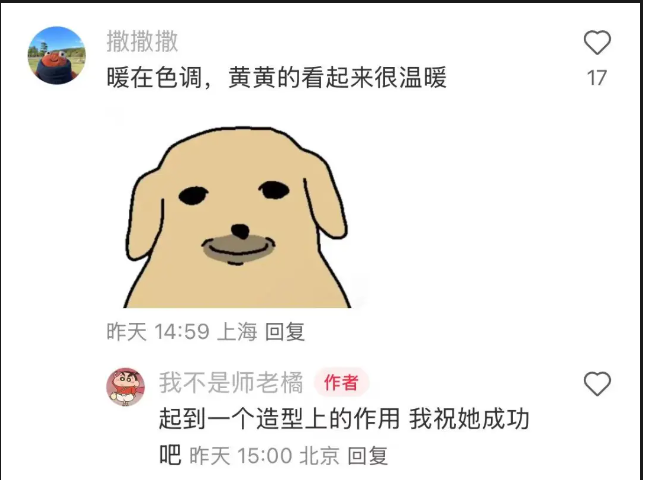Like the reply from 我不是师老橘

tap(597, 384)
